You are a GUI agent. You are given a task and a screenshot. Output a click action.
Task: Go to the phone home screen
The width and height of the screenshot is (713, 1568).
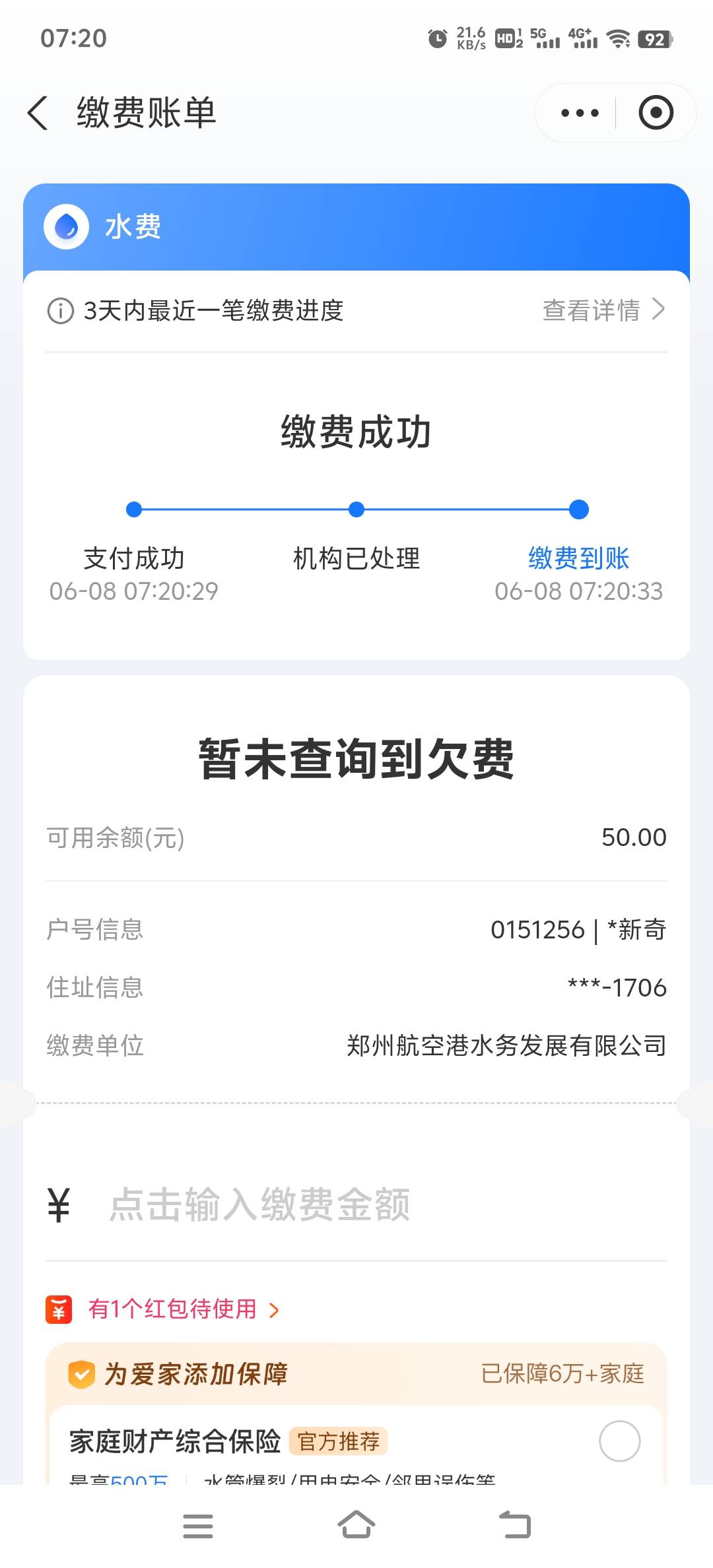coord(356,1526)
